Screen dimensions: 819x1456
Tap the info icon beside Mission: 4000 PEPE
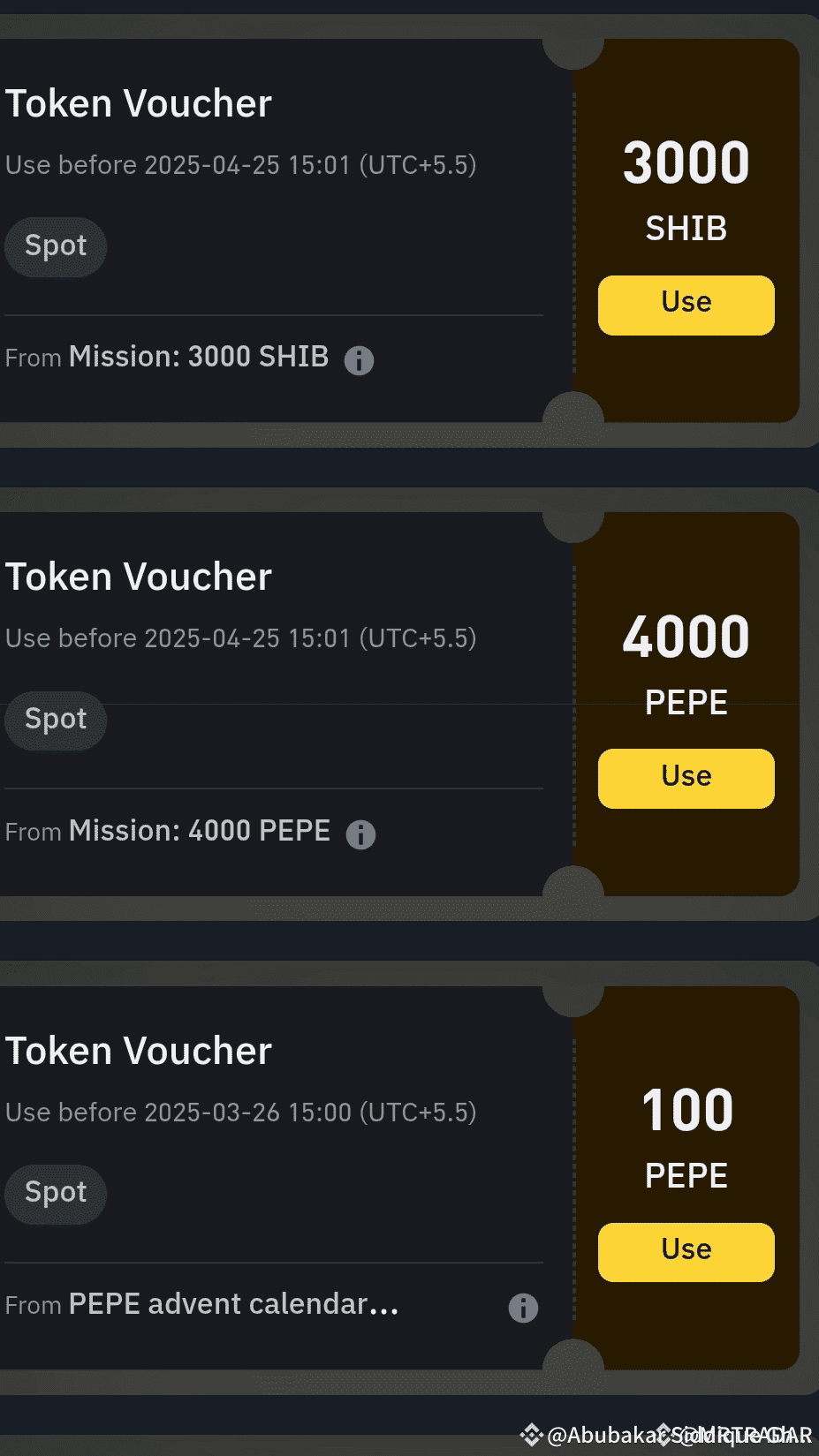coord(360,834)
